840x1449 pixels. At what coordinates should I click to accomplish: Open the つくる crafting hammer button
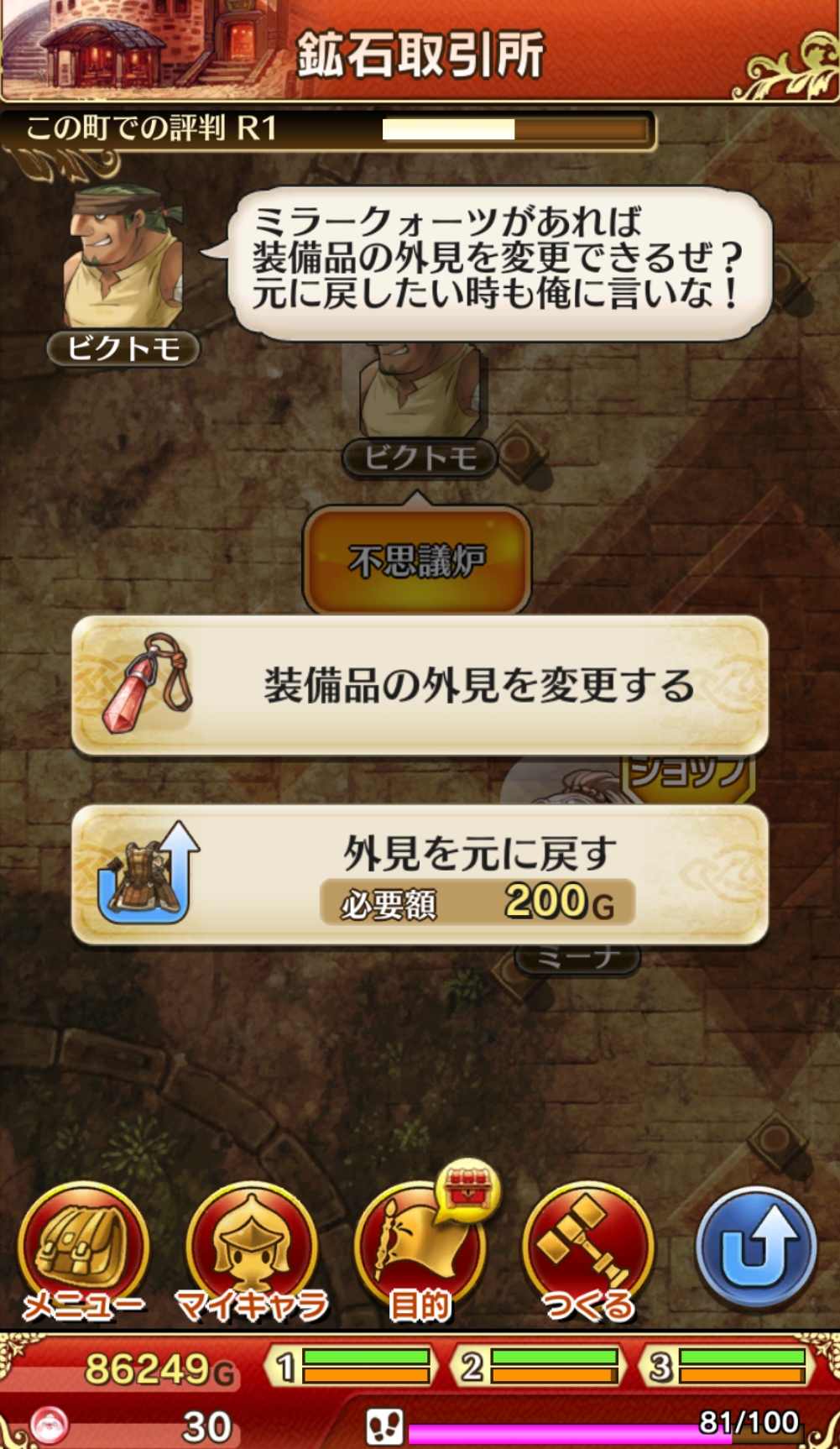click(587, 1253)
